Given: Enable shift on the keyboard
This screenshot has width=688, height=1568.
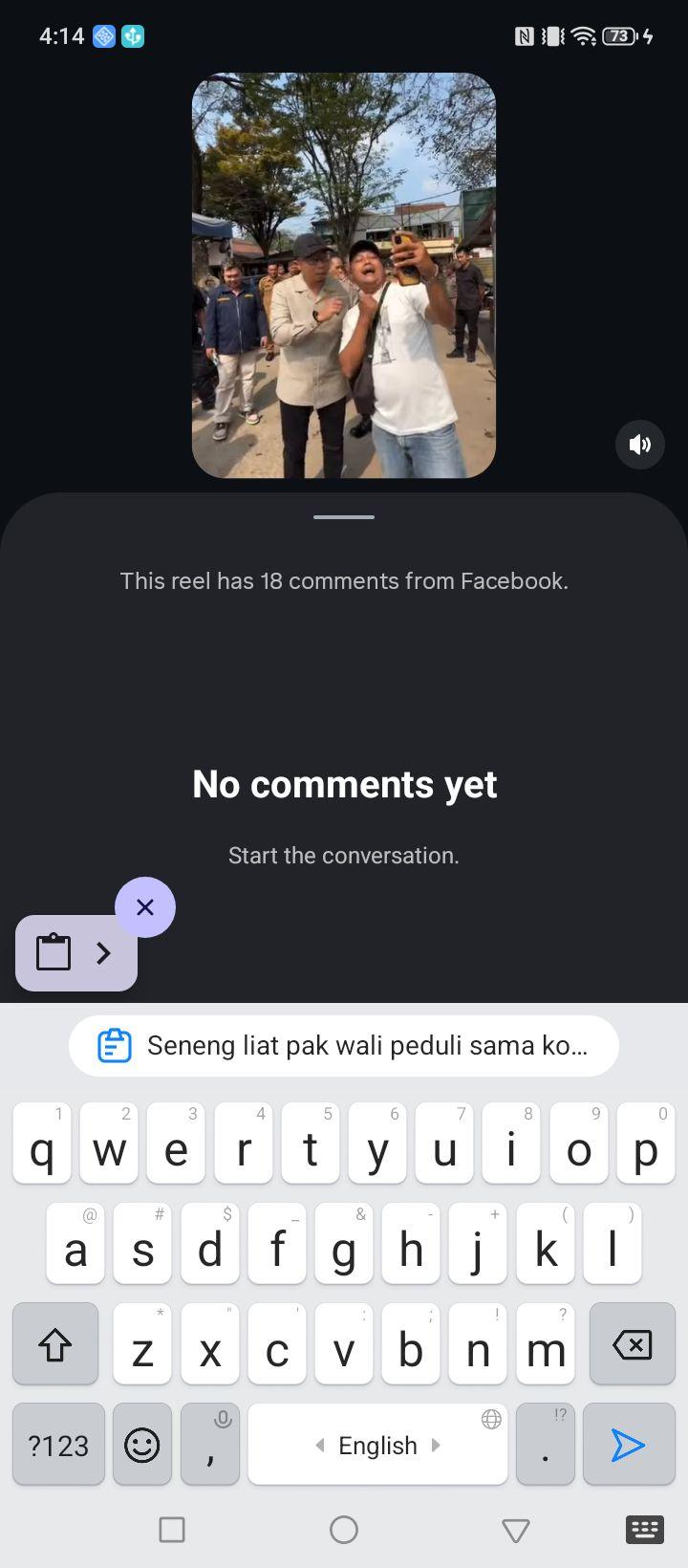Looking at the screenshot, I should click(x=55, y=1344).
